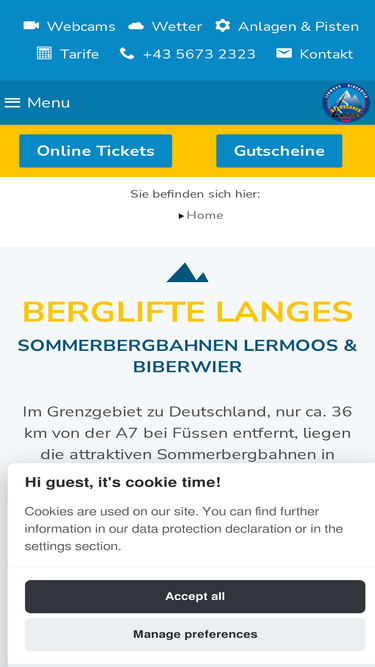Open Anlagen & Pisten

coord(287,26)
